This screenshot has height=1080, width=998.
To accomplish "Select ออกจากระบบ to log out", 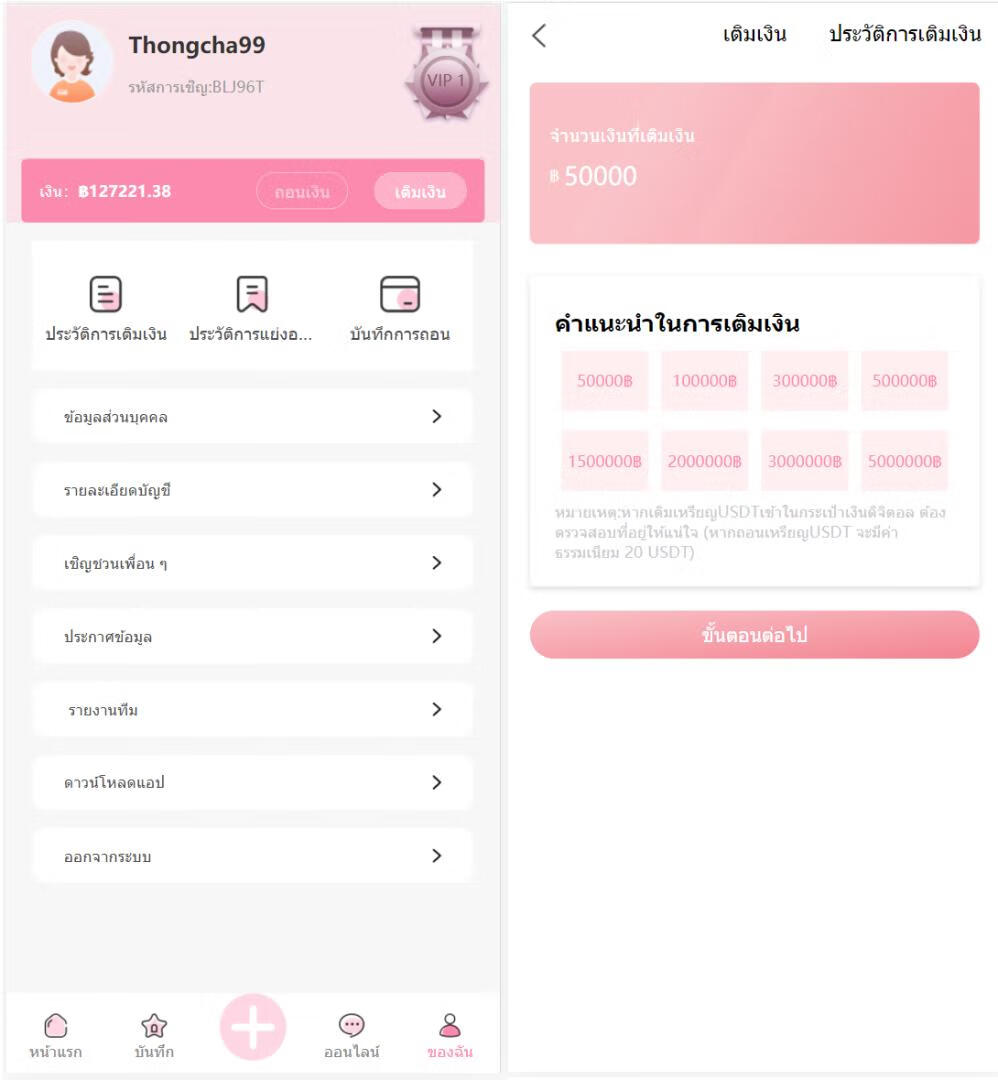I will [x=252, y=856].
